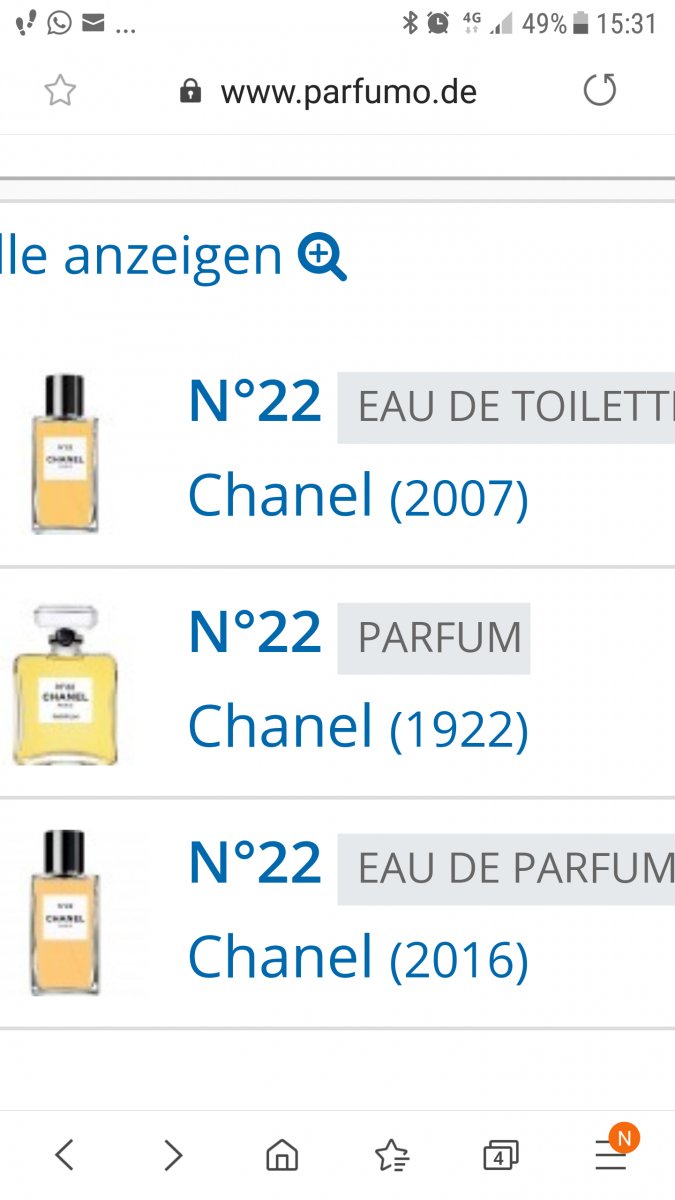This screenshot has width=675, height=1200.
Task: Show the four open tabs
Action: point(500,1155)
